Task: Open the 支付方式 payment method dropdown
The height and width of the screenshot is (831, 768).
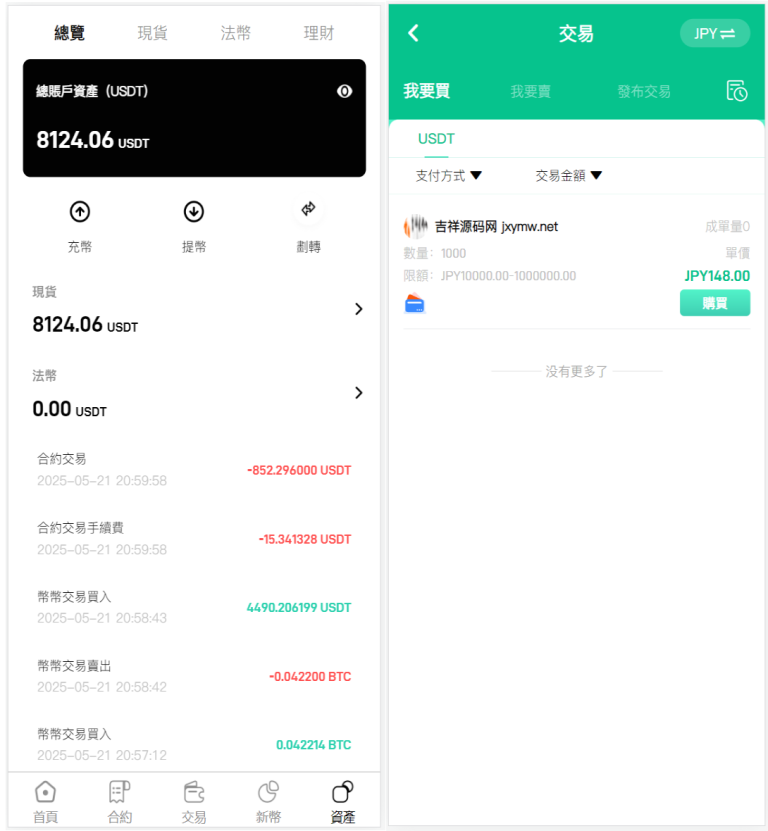Action: click(x=449, y=174)
